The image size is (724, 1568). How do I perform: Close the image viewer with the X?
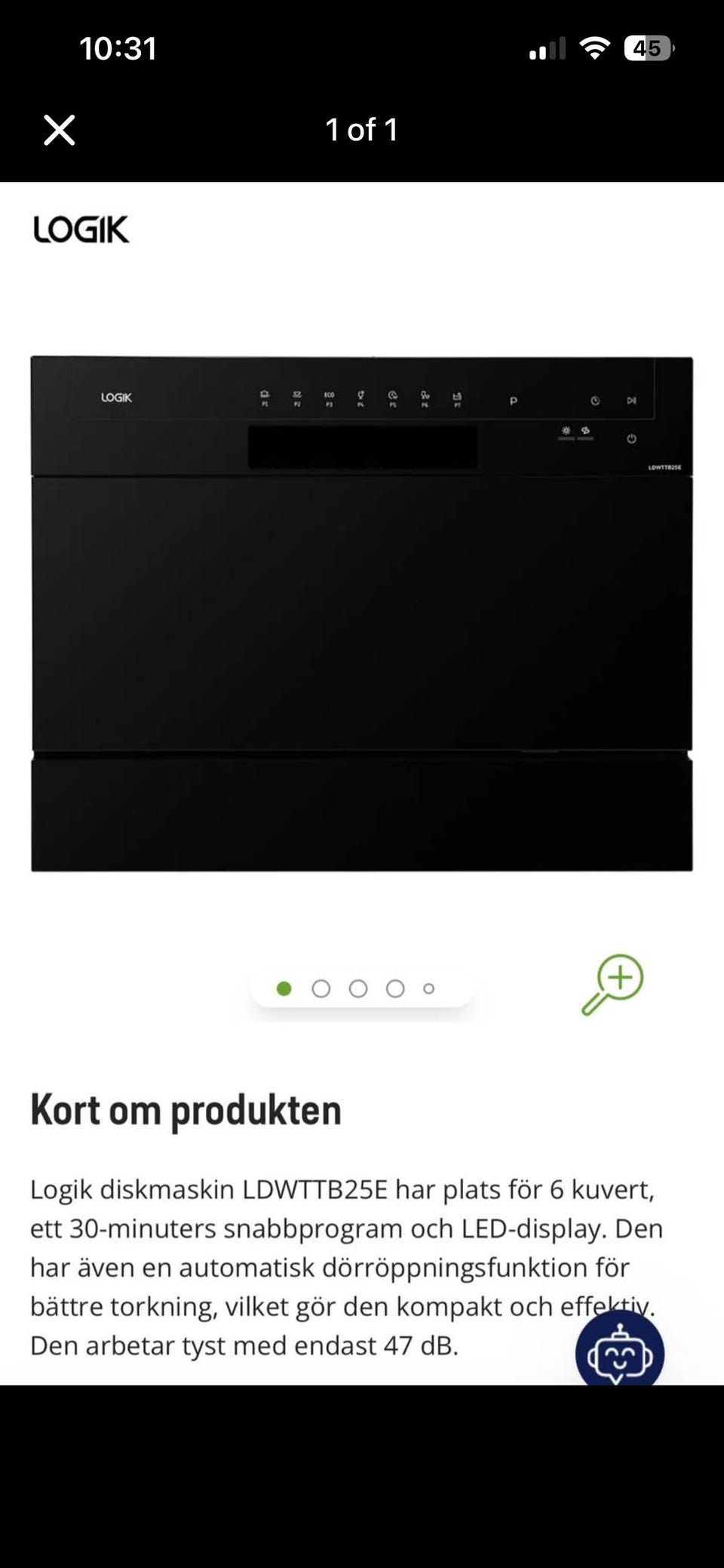58,130
